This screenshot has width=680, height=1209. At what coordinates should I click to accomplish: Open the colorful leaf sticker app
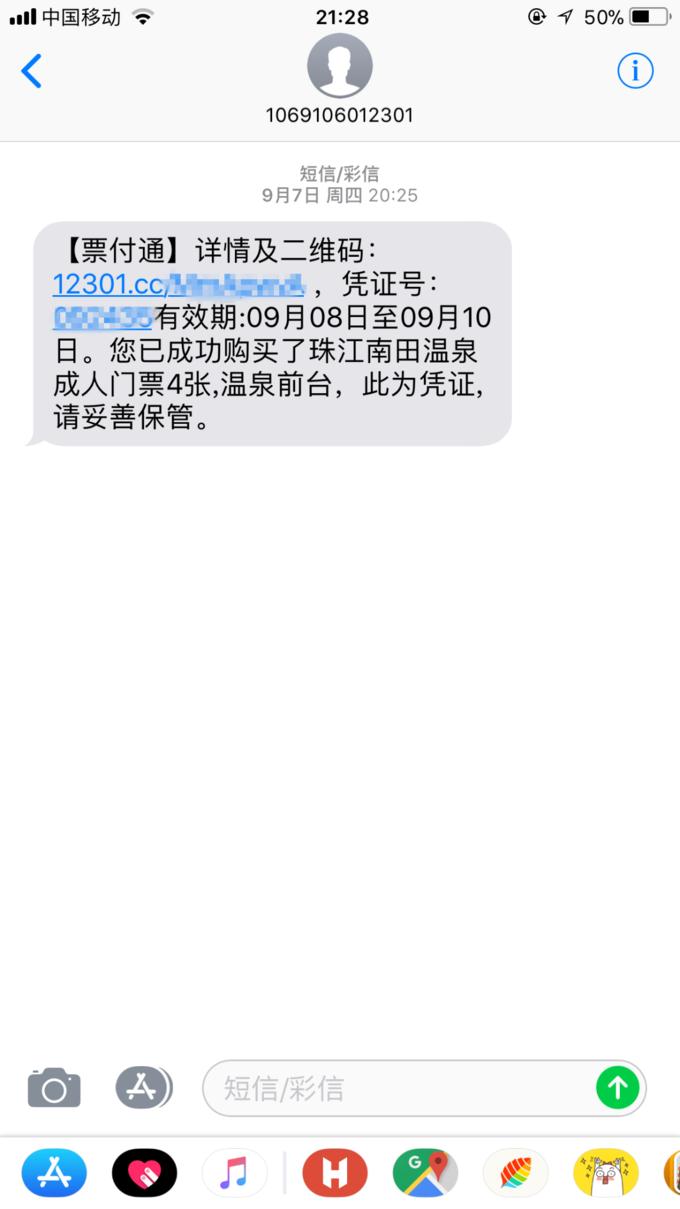(x=515, y=1173)
